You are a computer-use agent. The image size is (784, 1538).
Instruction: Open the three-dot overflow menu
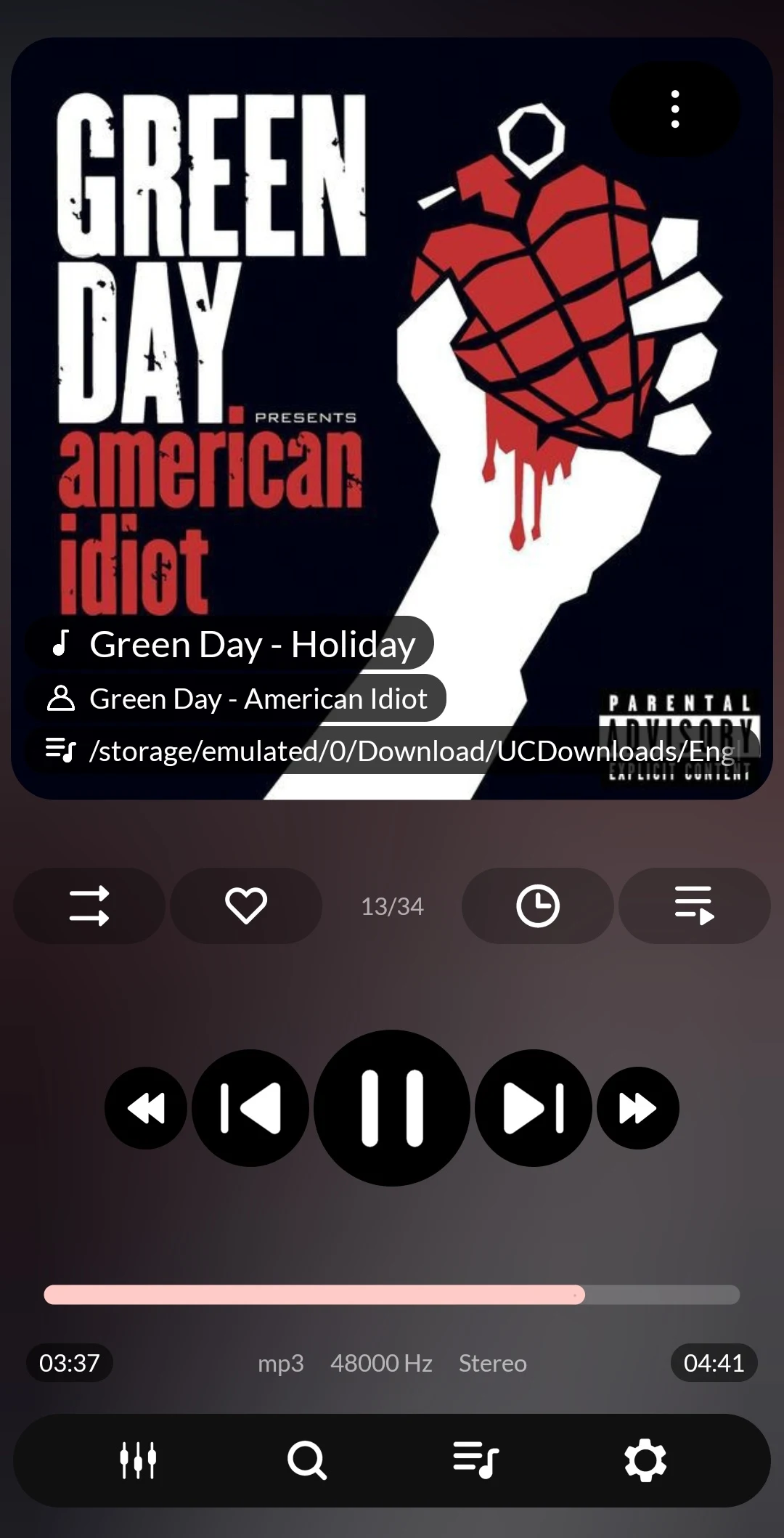pos(675,109)
